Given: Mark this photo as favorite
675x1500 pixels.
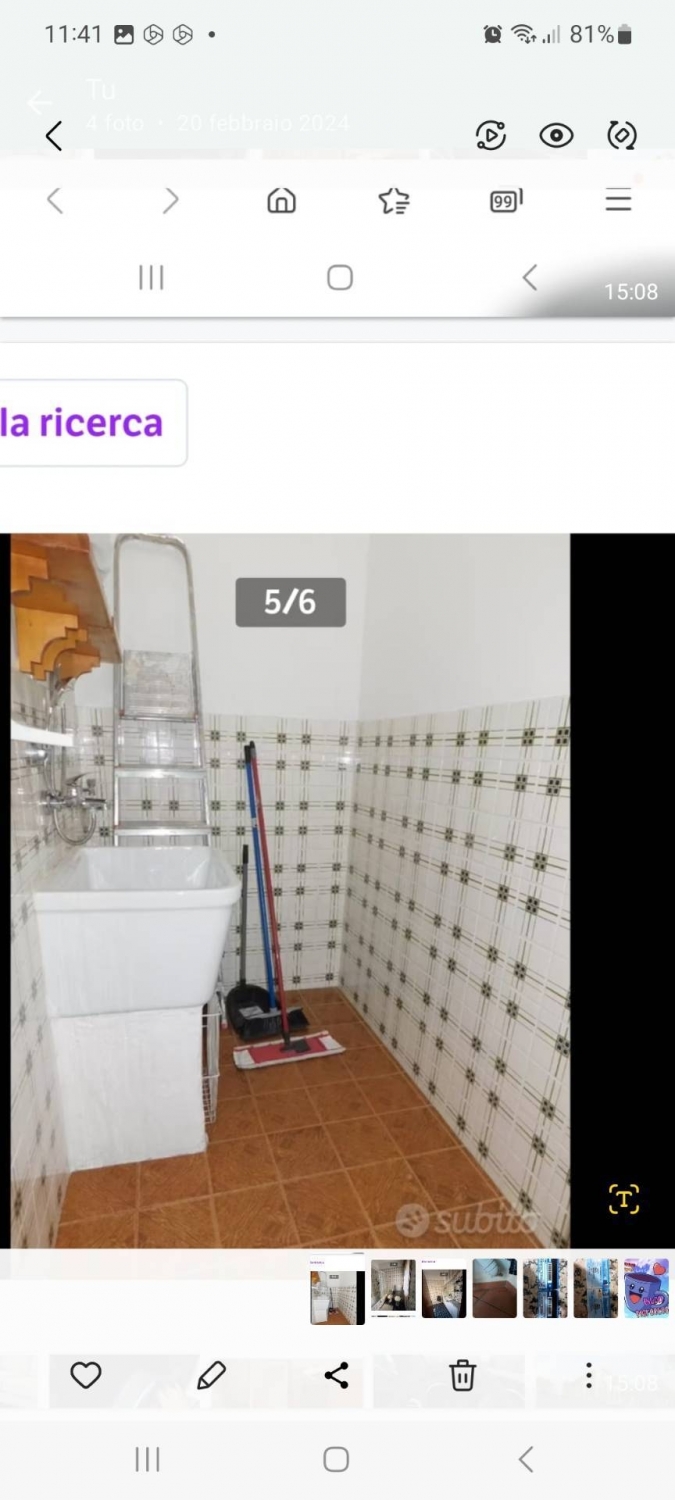Looking at the screenshot, I should pyautogui.click(x=86, y=1376).
